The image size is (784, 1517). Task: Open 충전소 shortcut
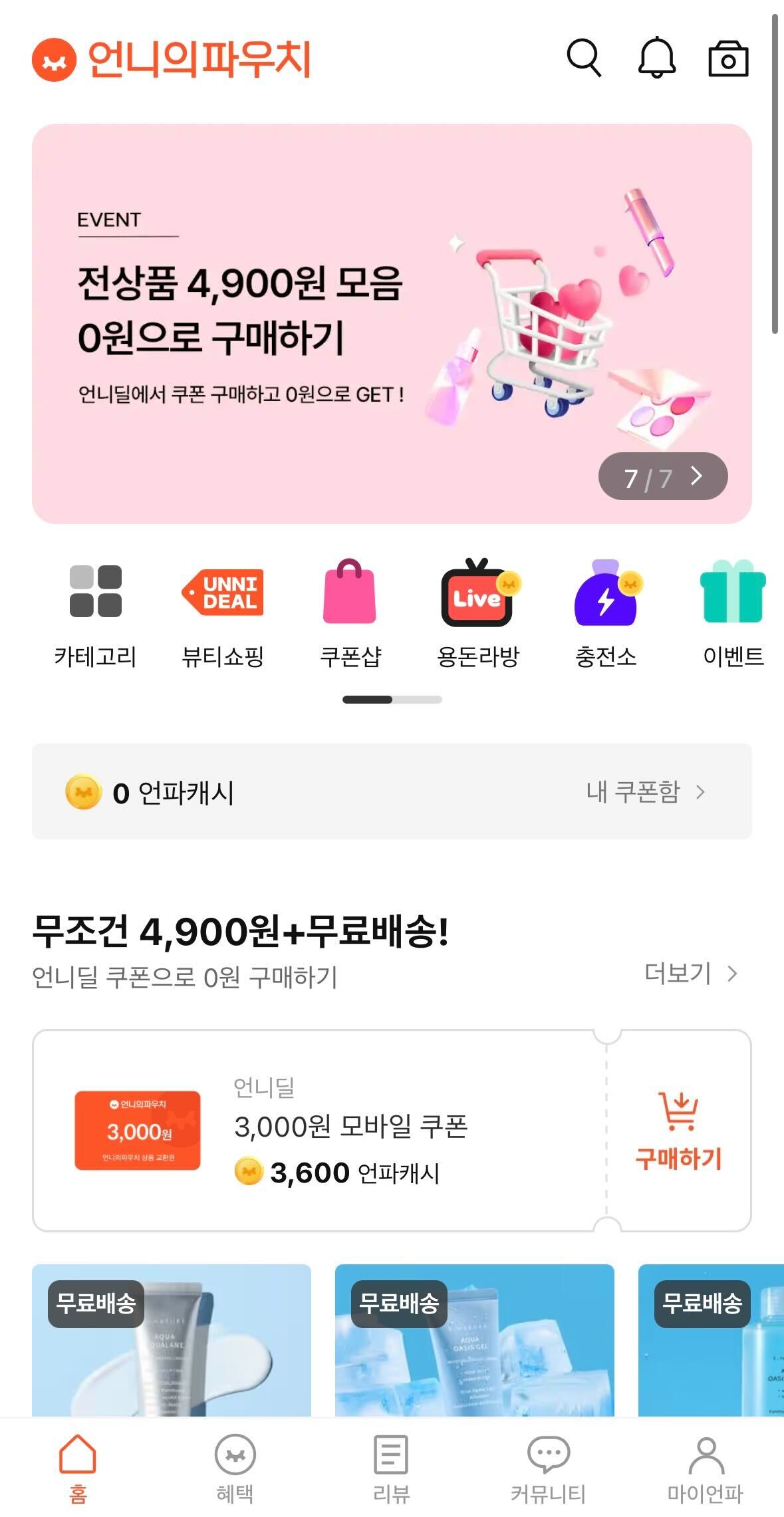606,612
